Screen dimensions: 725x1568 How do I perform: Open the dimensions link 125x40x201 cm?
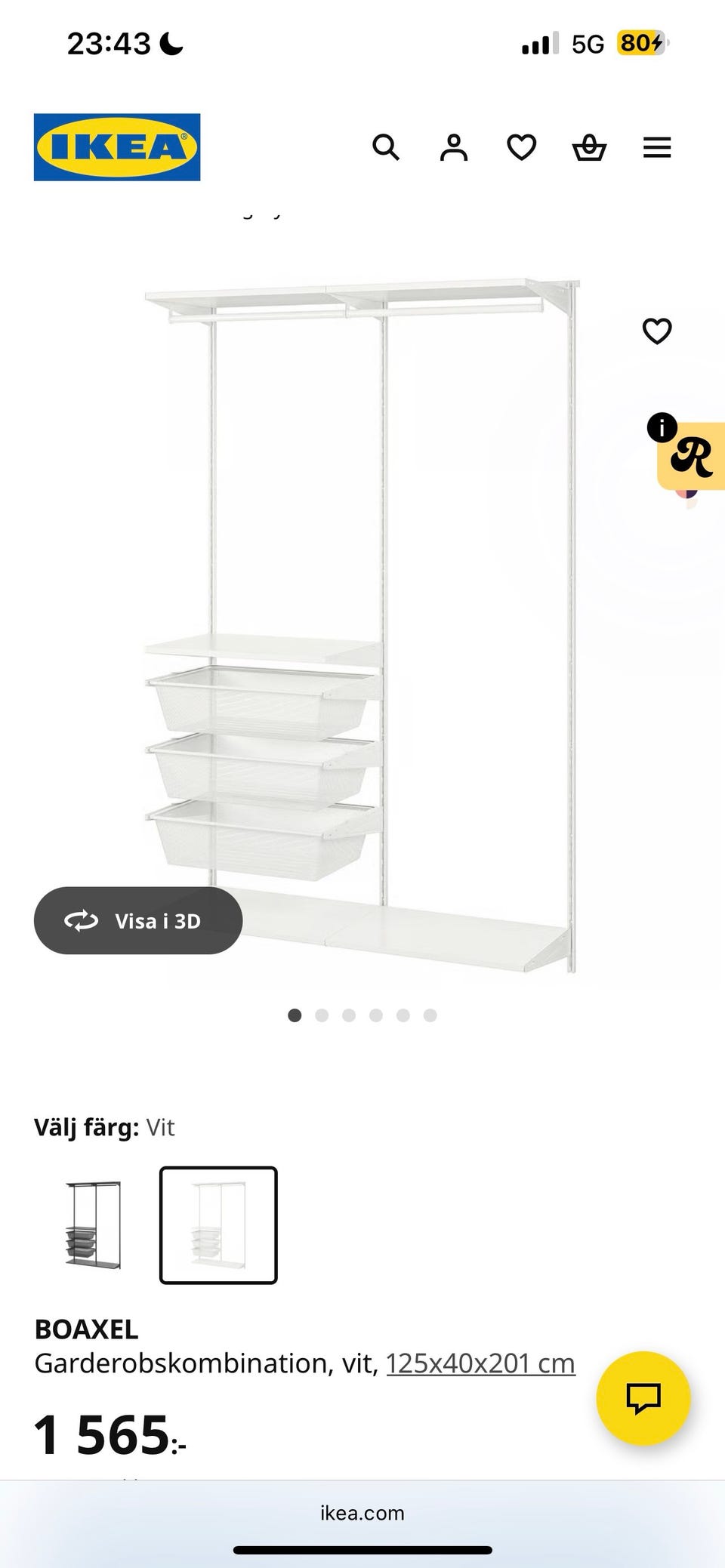point(480,1361)
